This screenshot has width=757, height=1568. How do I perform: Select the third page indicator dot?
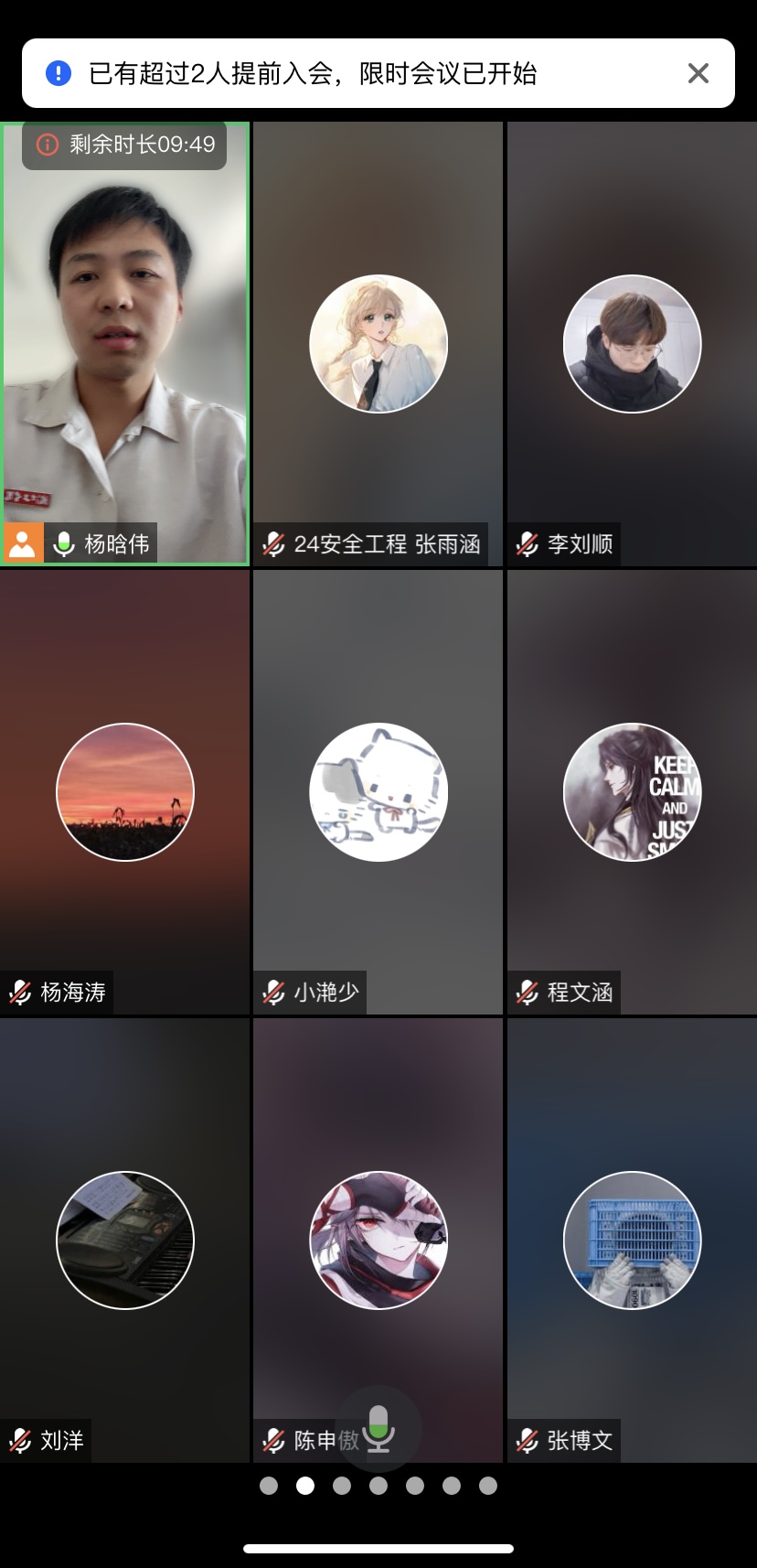pos(342,1486)
